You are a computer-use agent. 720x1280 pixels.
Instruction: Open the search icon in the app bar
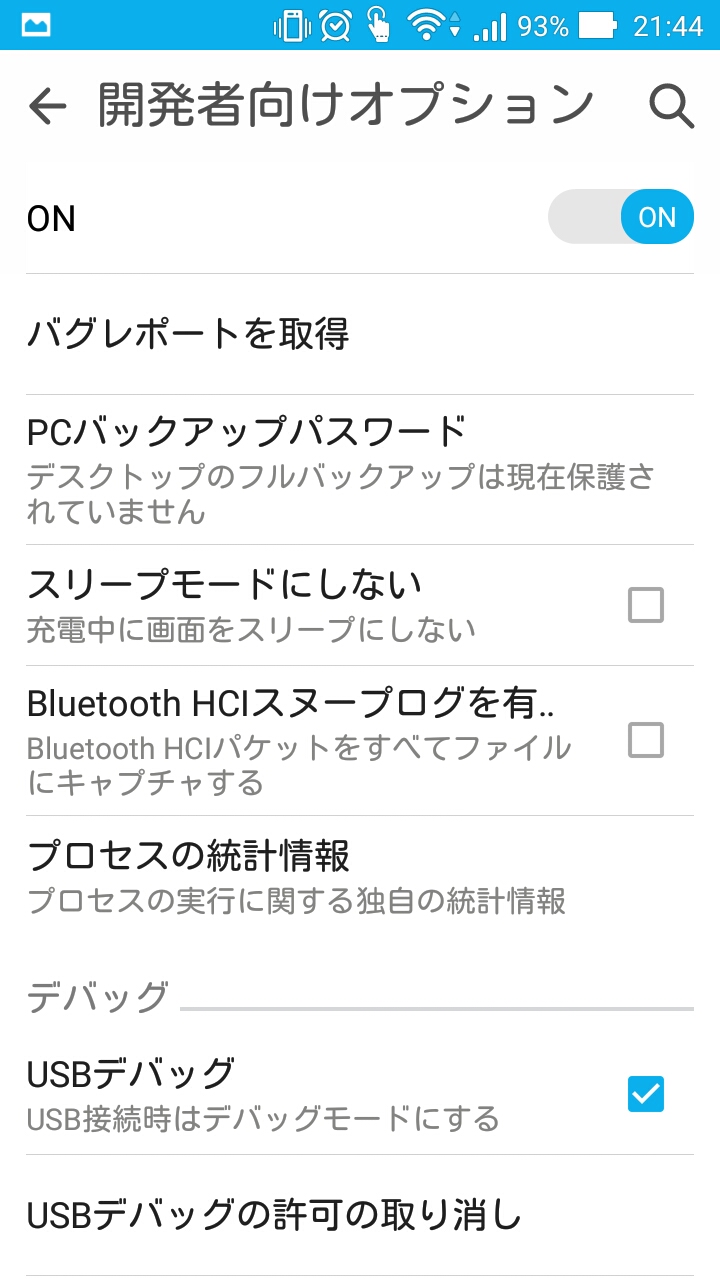coord(671,106)
